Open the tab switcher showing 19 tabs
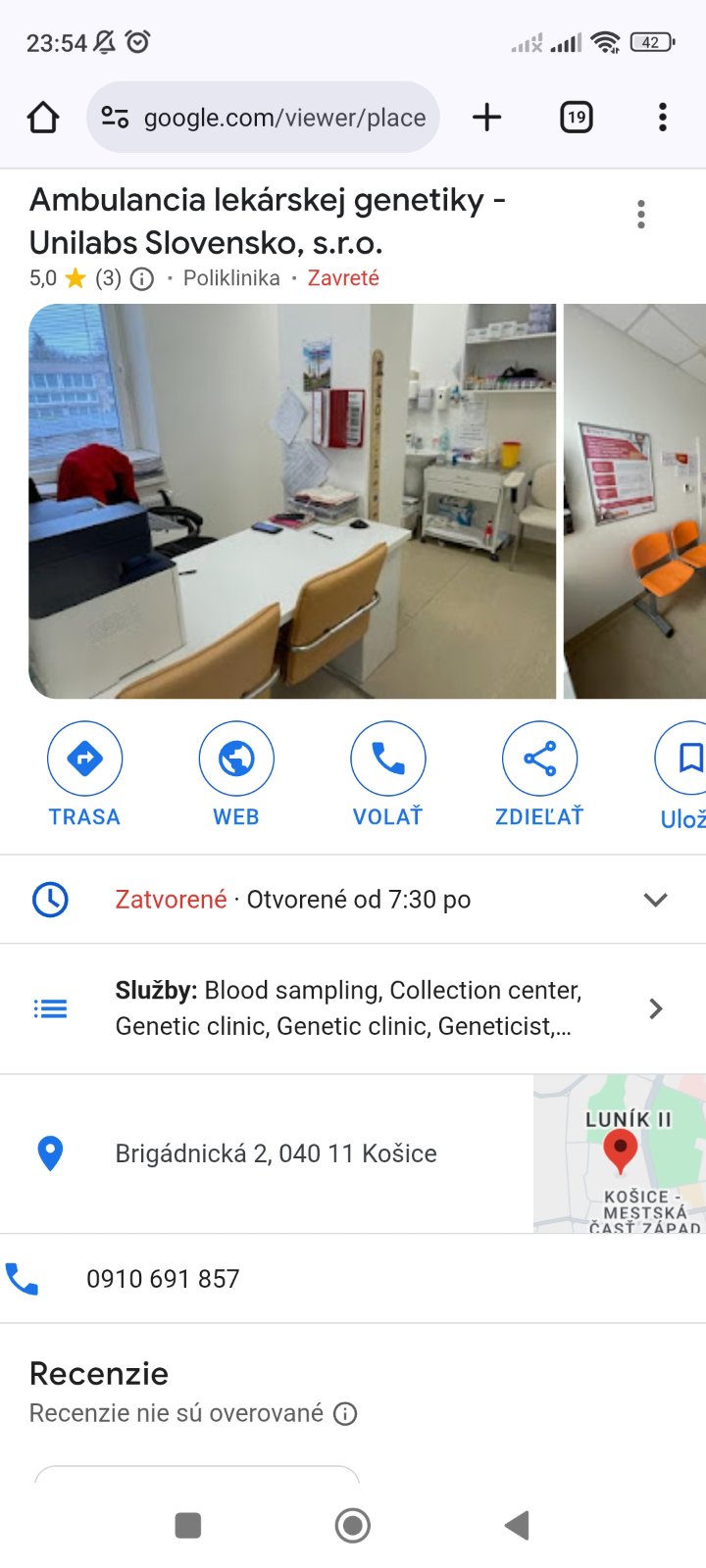The width and height of the screenshot is (706, 1568). coord(576,118)
